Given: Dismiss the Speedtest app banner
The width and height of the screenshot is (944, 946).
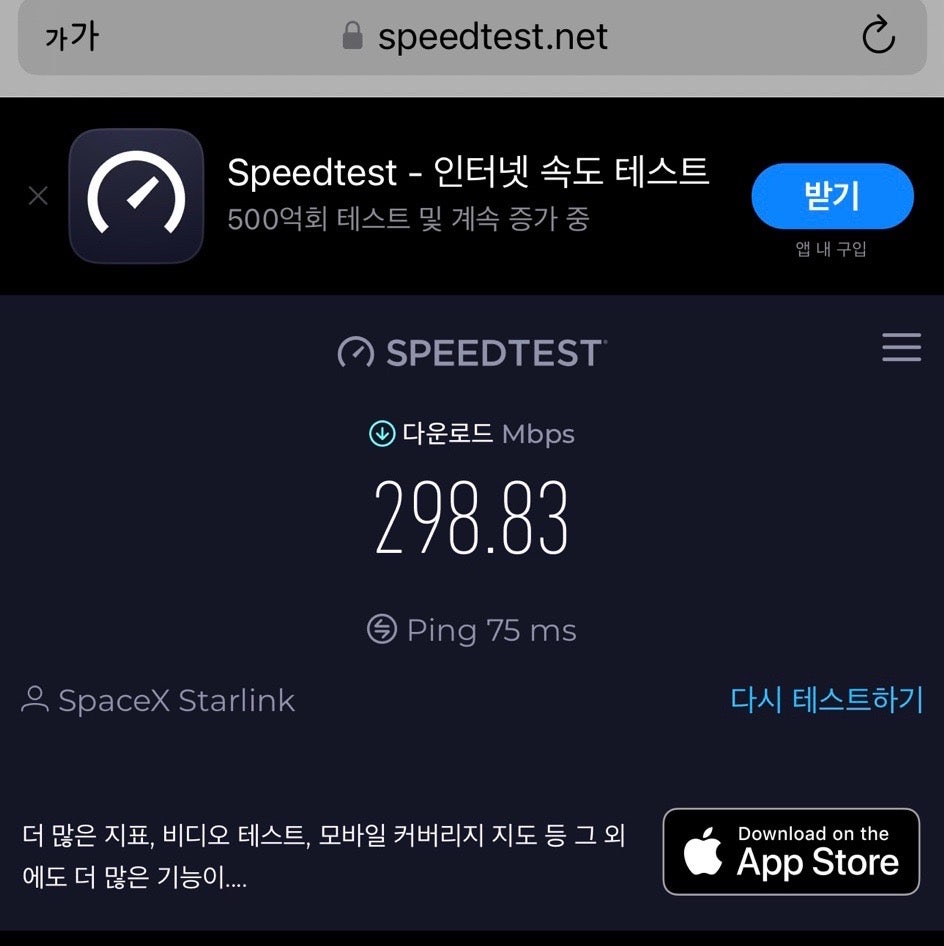Looking at the screenshot, I should click(38, 196).
